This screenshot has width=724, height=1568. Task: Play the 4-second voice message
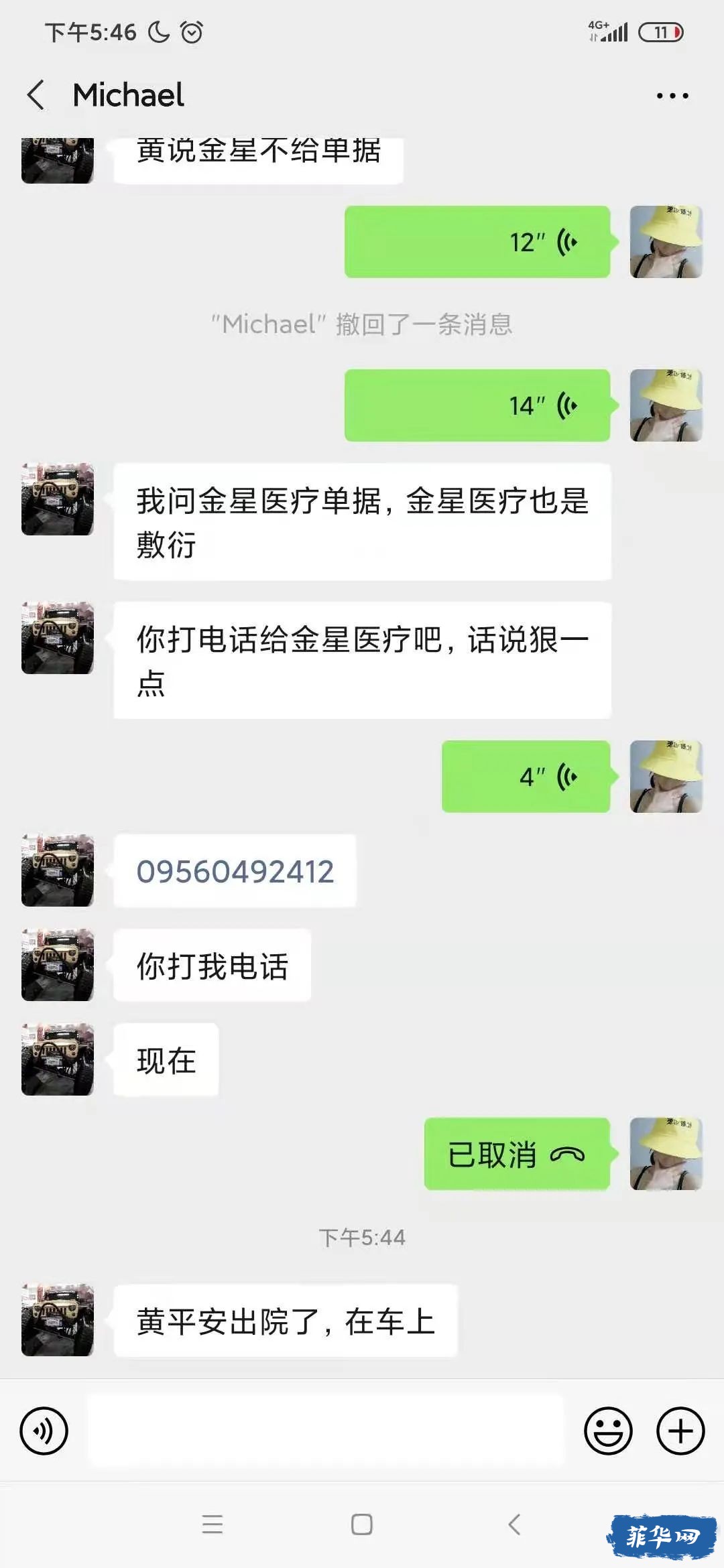pos(526,777)
